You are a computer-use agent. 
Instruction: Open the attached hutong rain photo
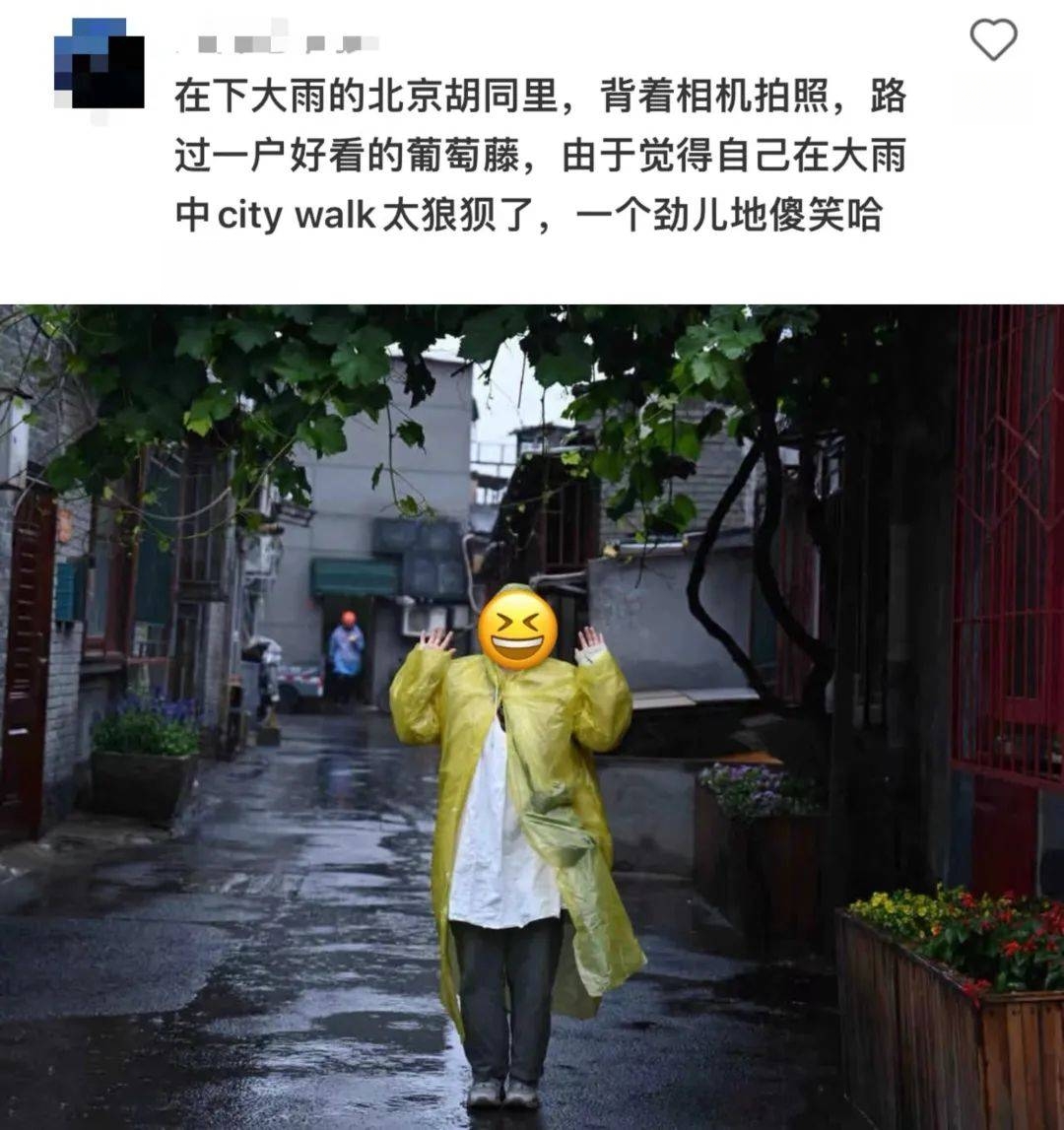(532, 717)
